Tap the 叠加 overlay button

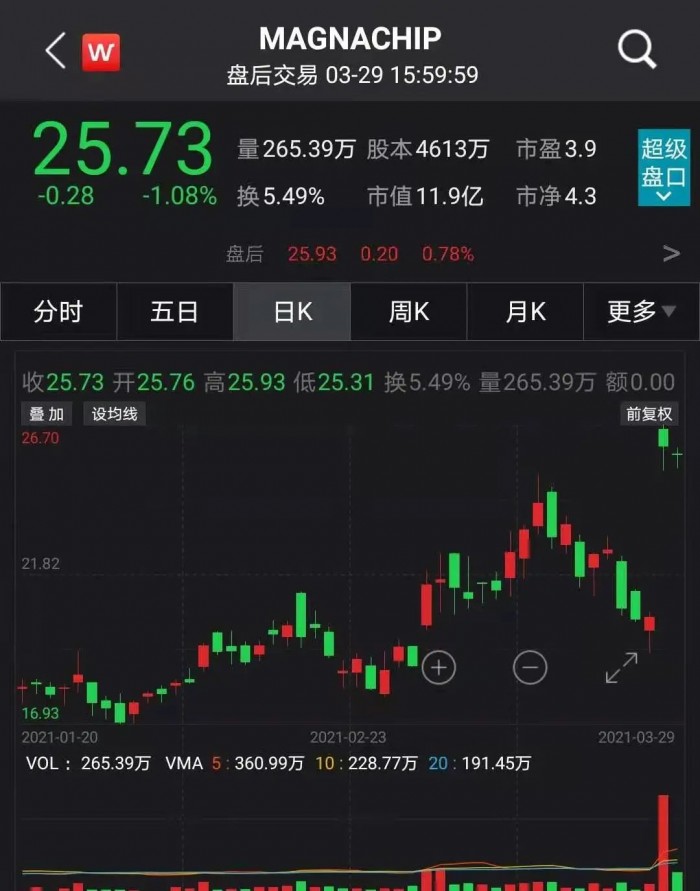[x=45, y=414]
